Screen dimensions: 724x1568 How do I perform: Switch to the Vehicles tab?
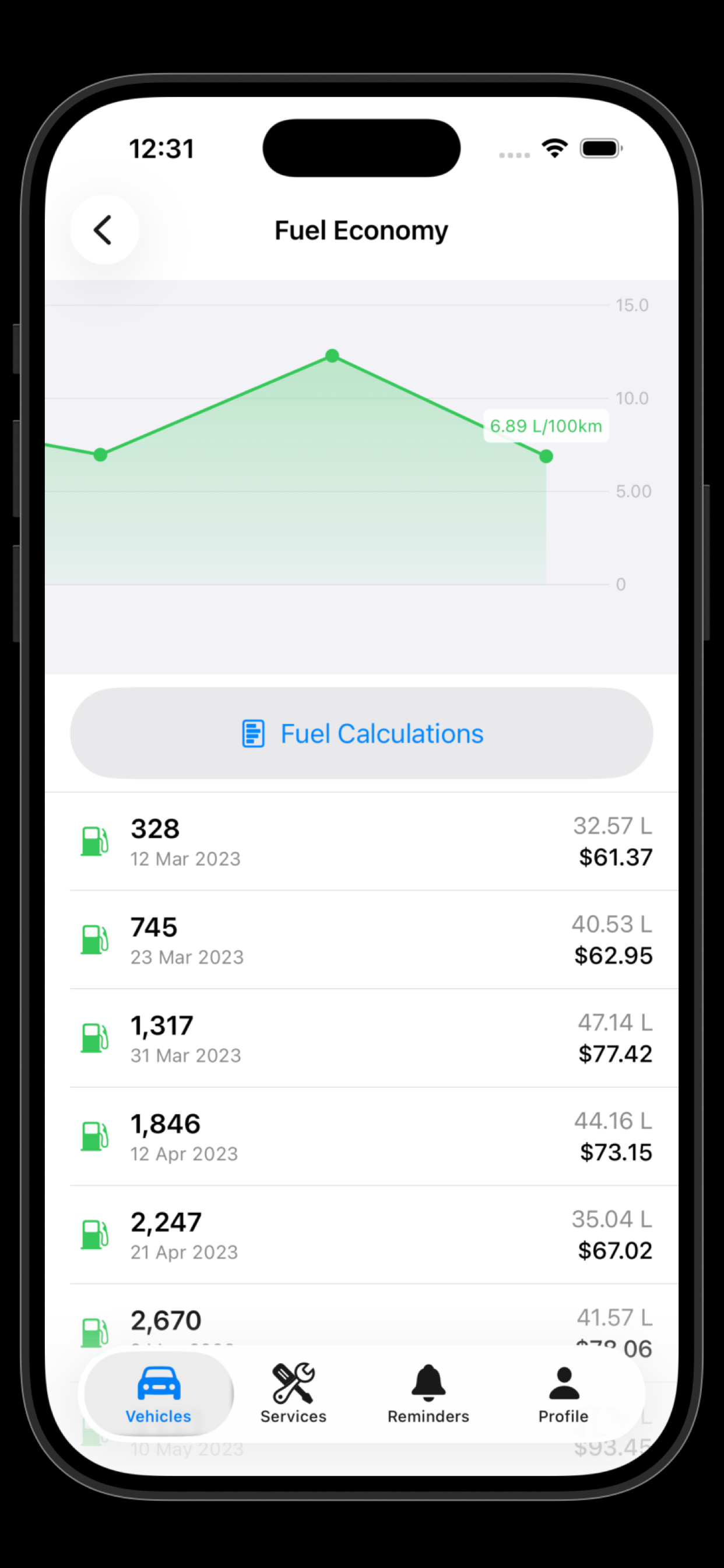pyautogui.click(x=158, y=1394)
